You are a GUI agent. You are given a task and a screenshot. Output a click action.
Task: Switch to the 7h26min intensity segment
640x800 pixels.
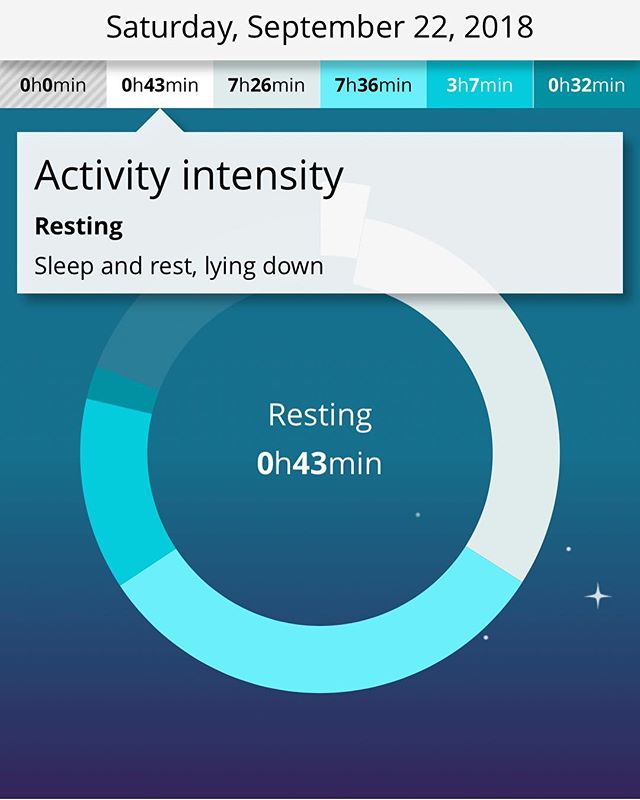click(266, 85)
